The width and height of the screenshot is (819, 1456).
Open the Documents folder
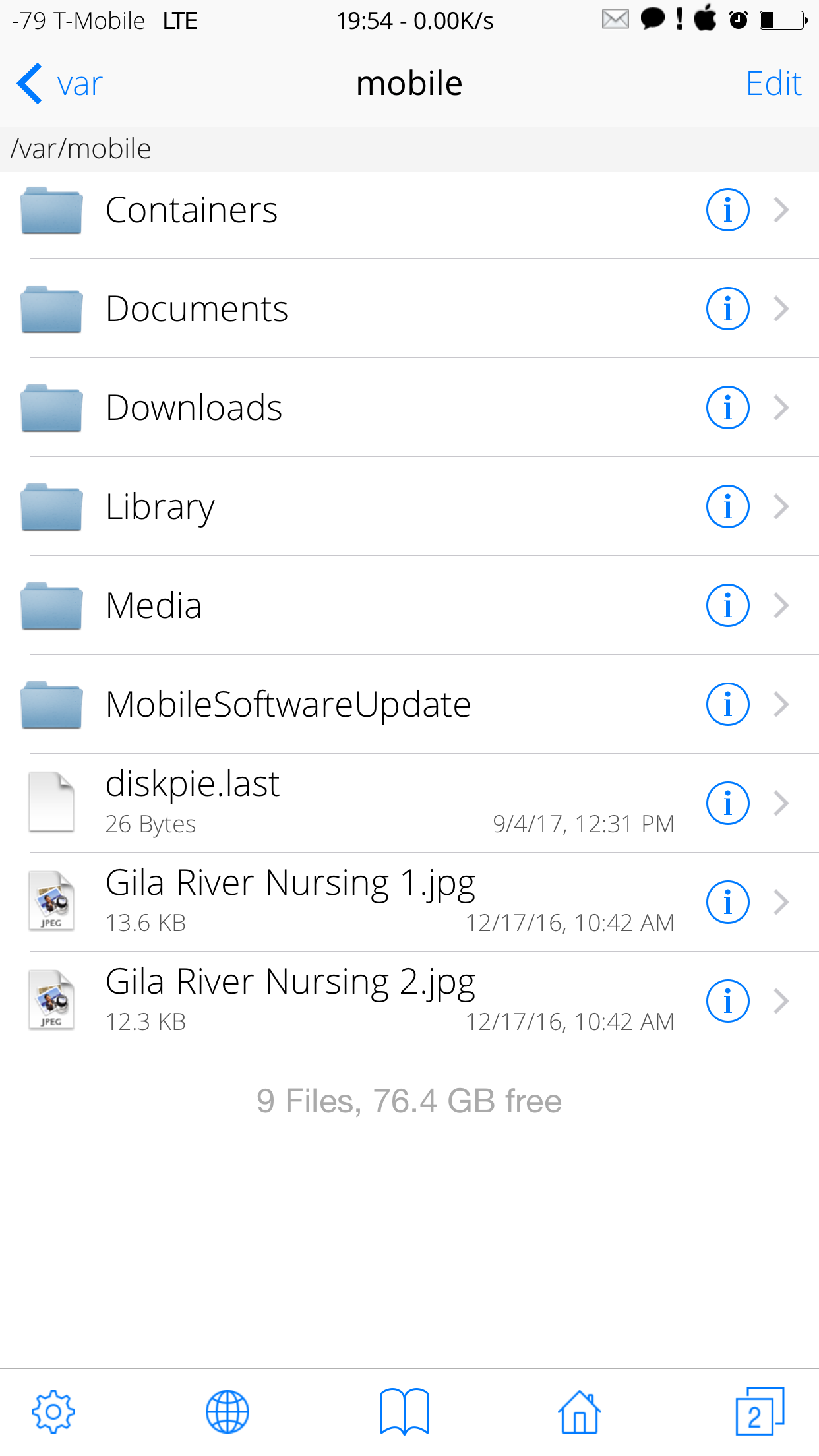(x=409, y=309)
